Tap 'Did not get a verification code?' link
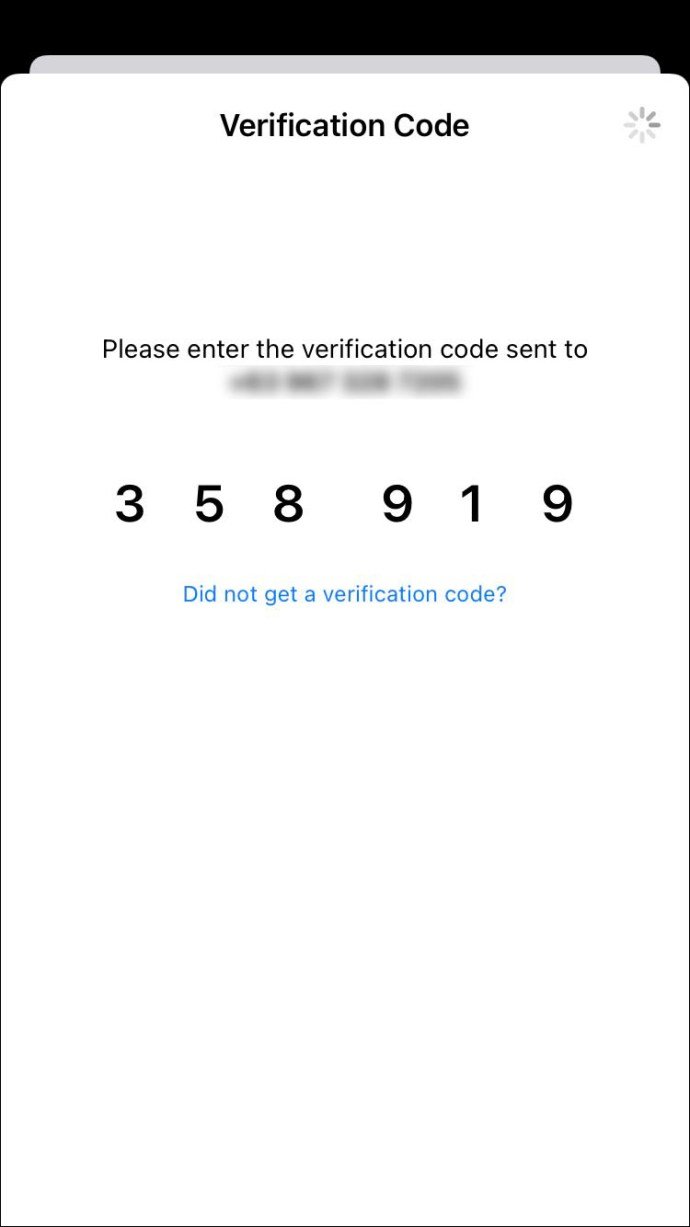The height and width of the screenshot is (1227, 690). pyautogui.click(x=344, y=594)
